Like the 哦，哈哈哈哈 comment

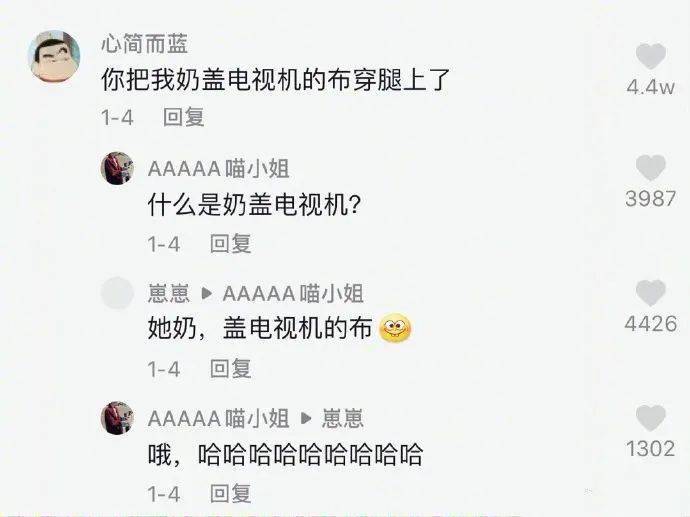tap(651, 419)
